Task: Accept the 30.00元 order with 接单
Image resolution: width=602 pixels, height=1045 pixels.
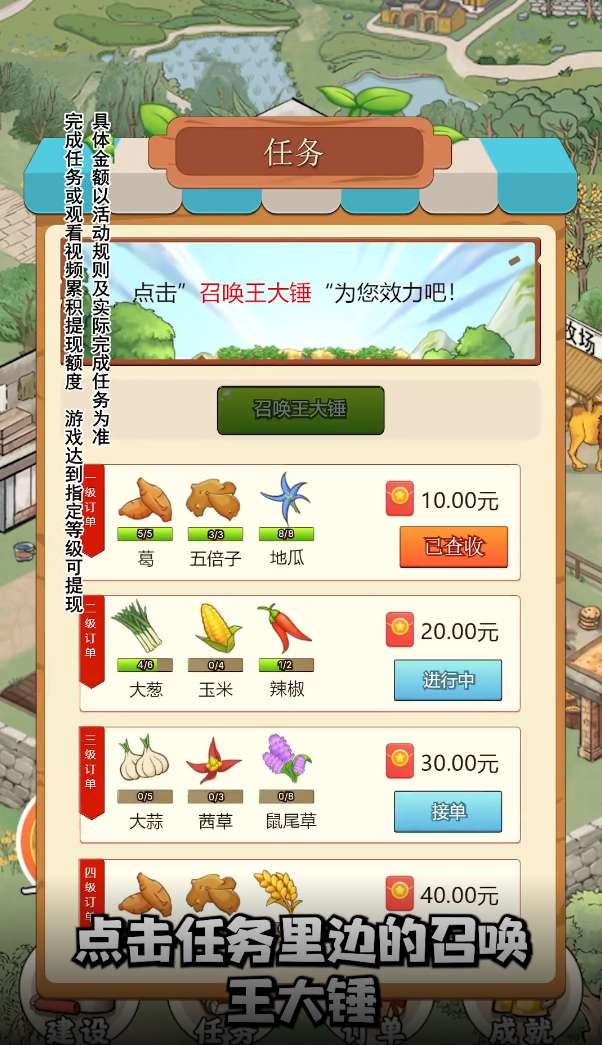Action: 447,812
